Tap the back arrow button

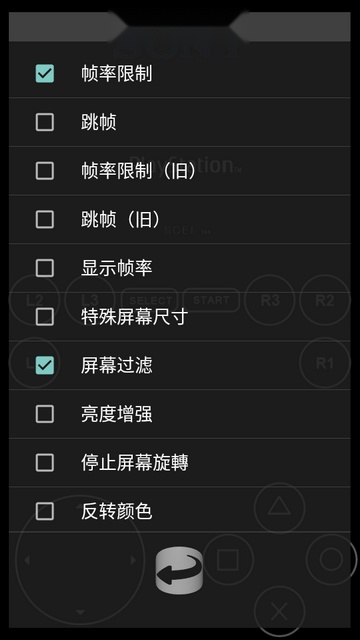(179, 570)
